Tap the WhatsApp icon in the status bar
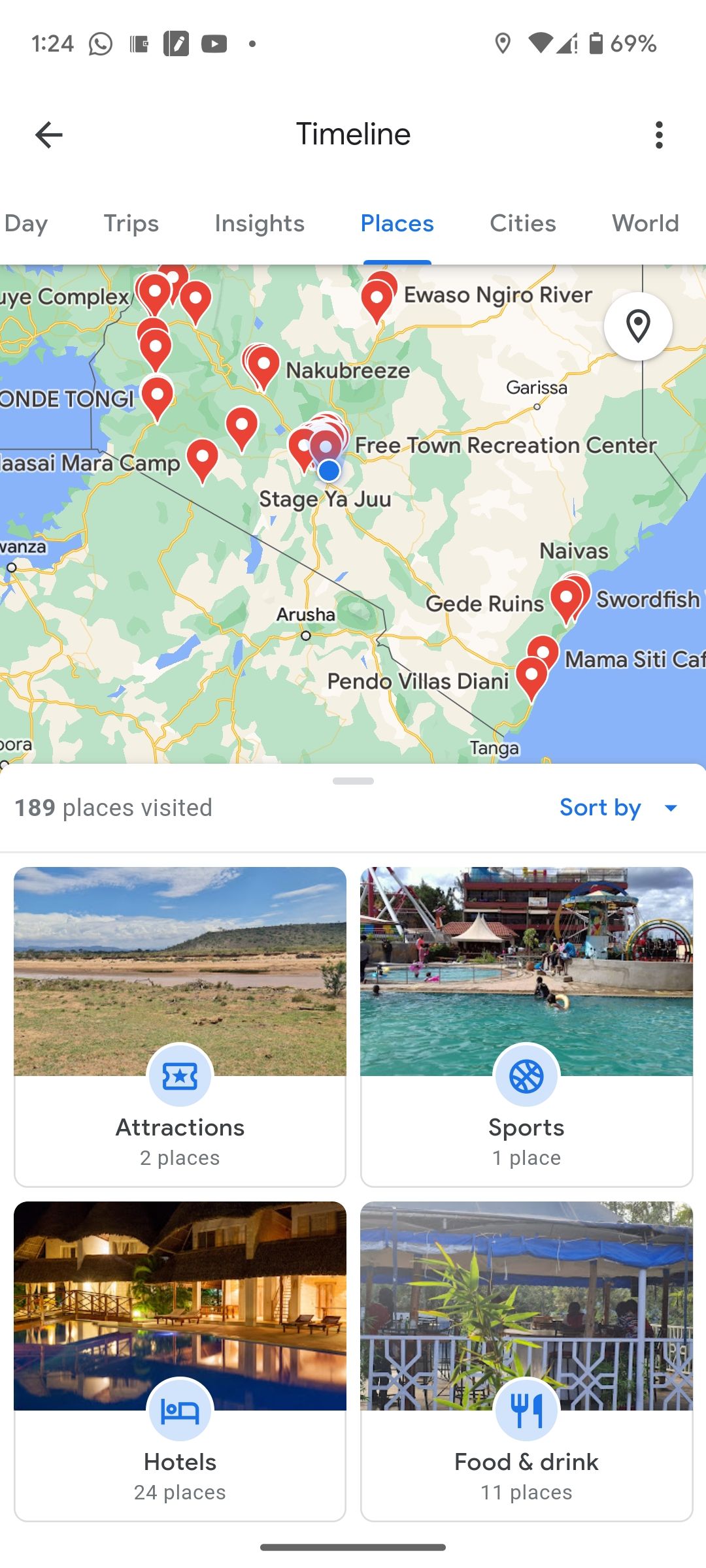 pos(99,43)
